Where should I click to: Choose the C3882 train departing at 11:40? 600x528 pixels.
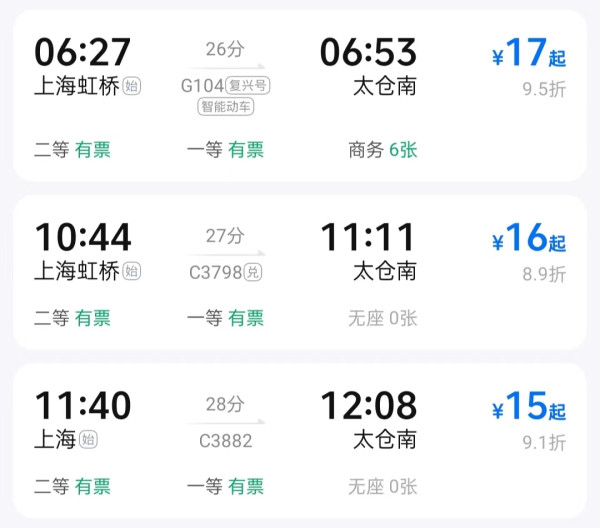(x=300, y=440)
